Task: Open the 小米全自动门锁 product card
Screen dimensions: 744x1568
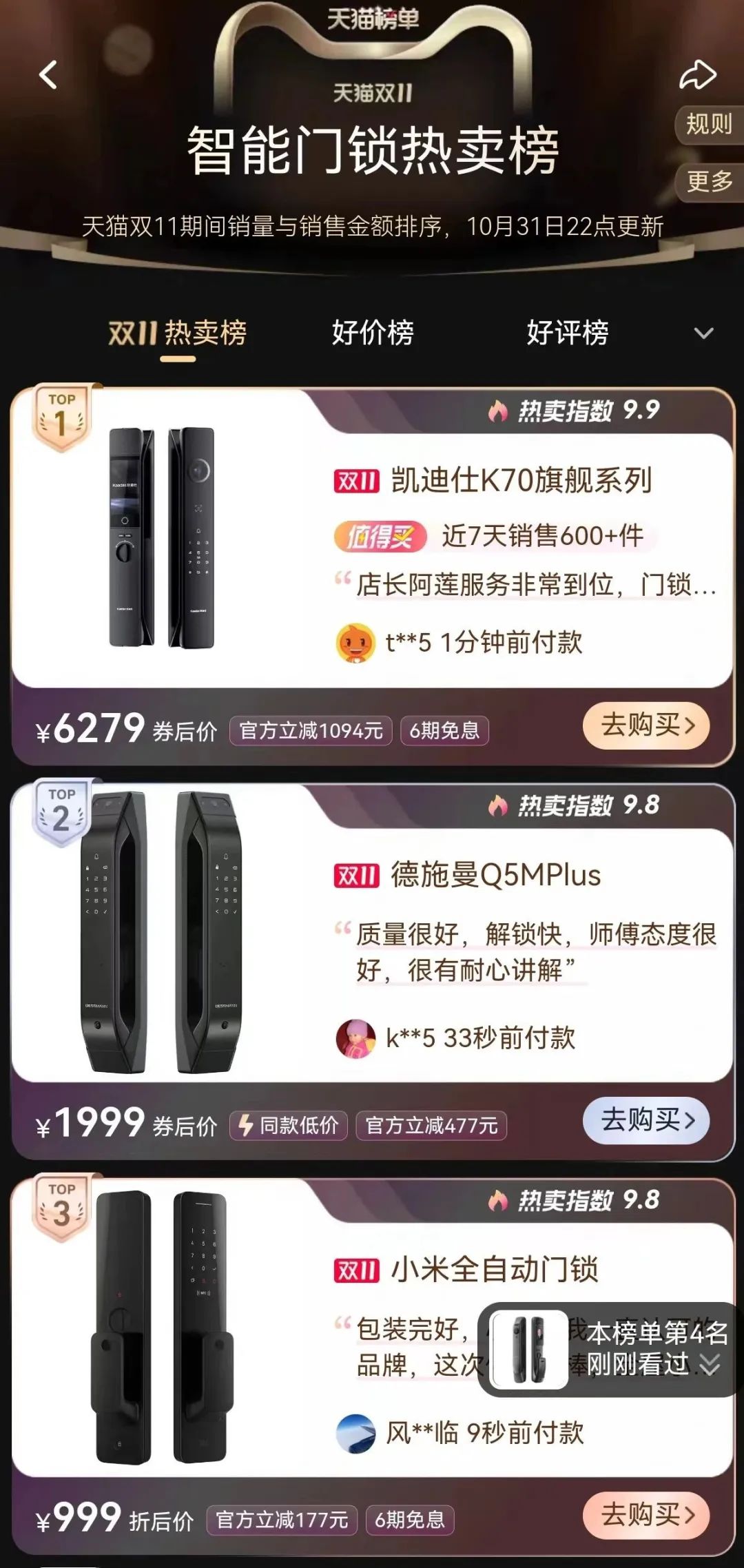Action: 495,1270
